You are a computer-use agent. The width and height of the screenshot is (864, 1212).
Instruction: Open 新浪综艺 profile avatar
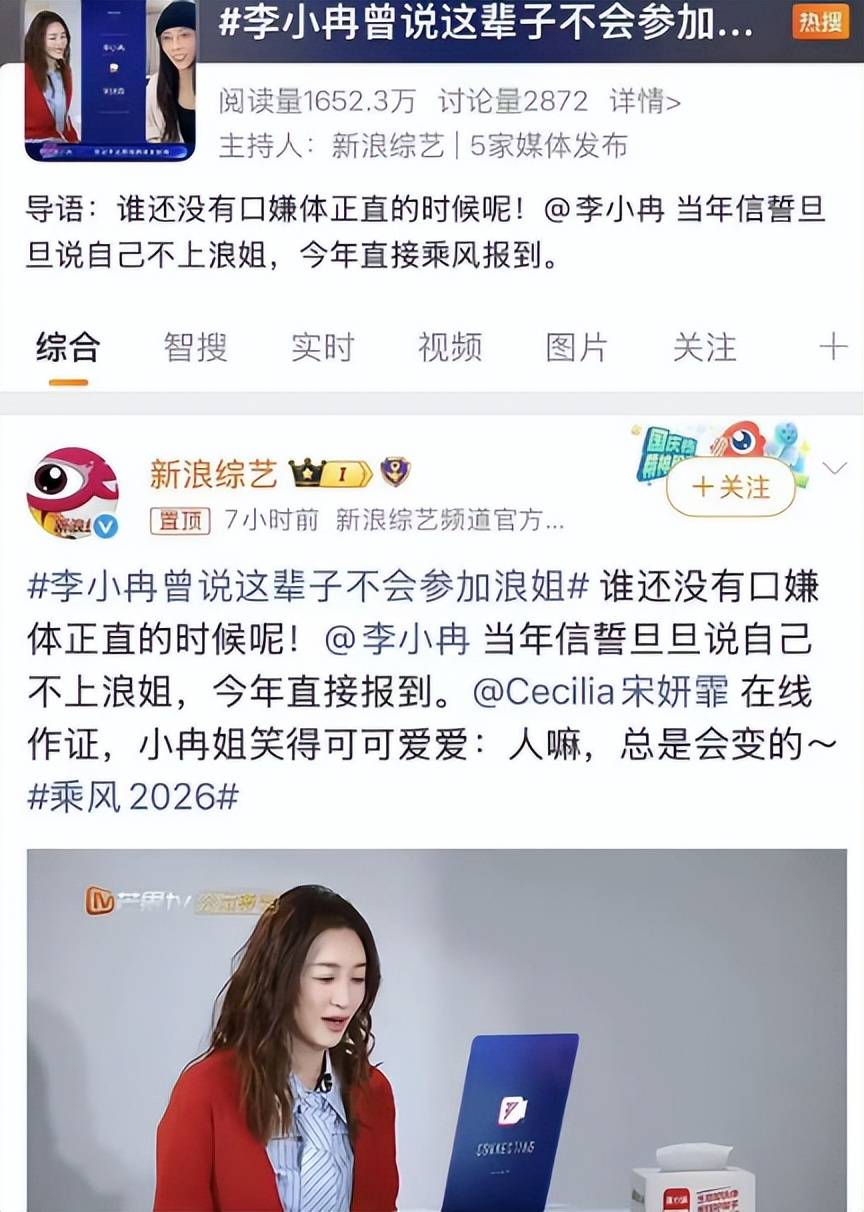[72, 493]
